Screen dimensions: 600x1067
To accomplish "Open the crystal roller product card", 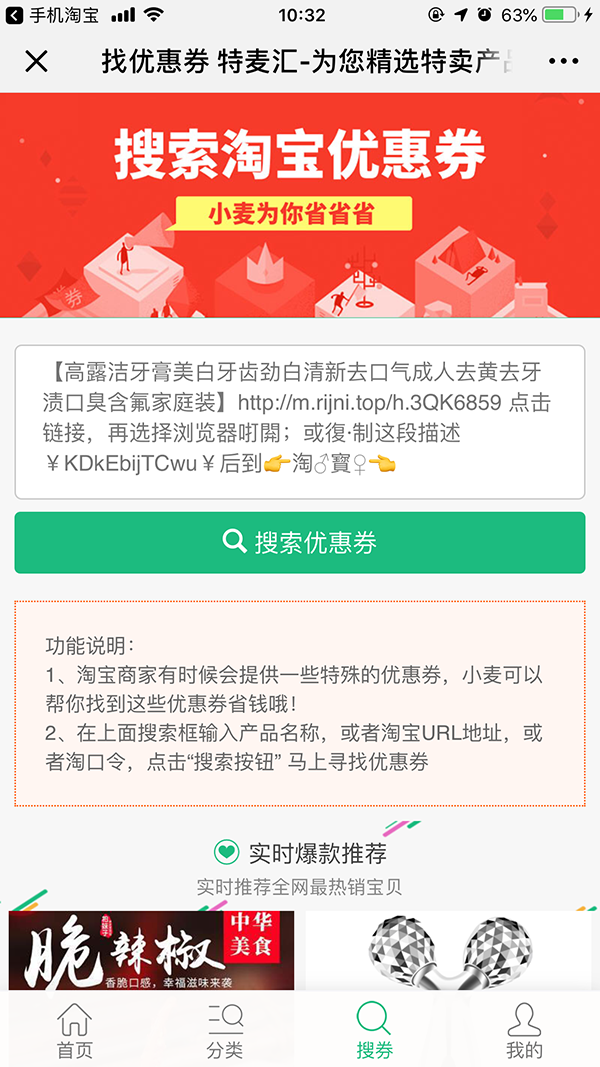I will pyautogui.click(x=448, y=950).
